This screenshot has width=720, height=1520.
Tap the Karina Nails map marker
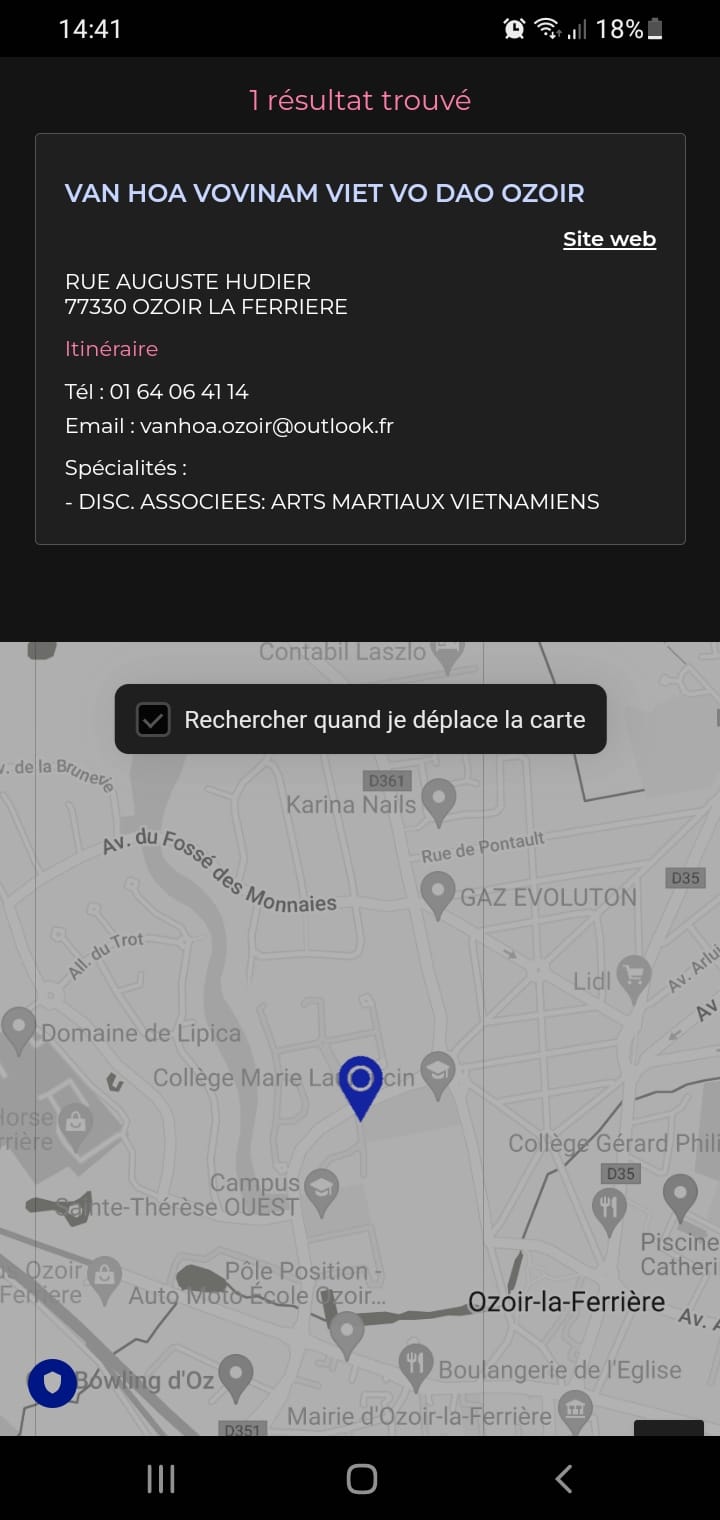tap(438, 802)
